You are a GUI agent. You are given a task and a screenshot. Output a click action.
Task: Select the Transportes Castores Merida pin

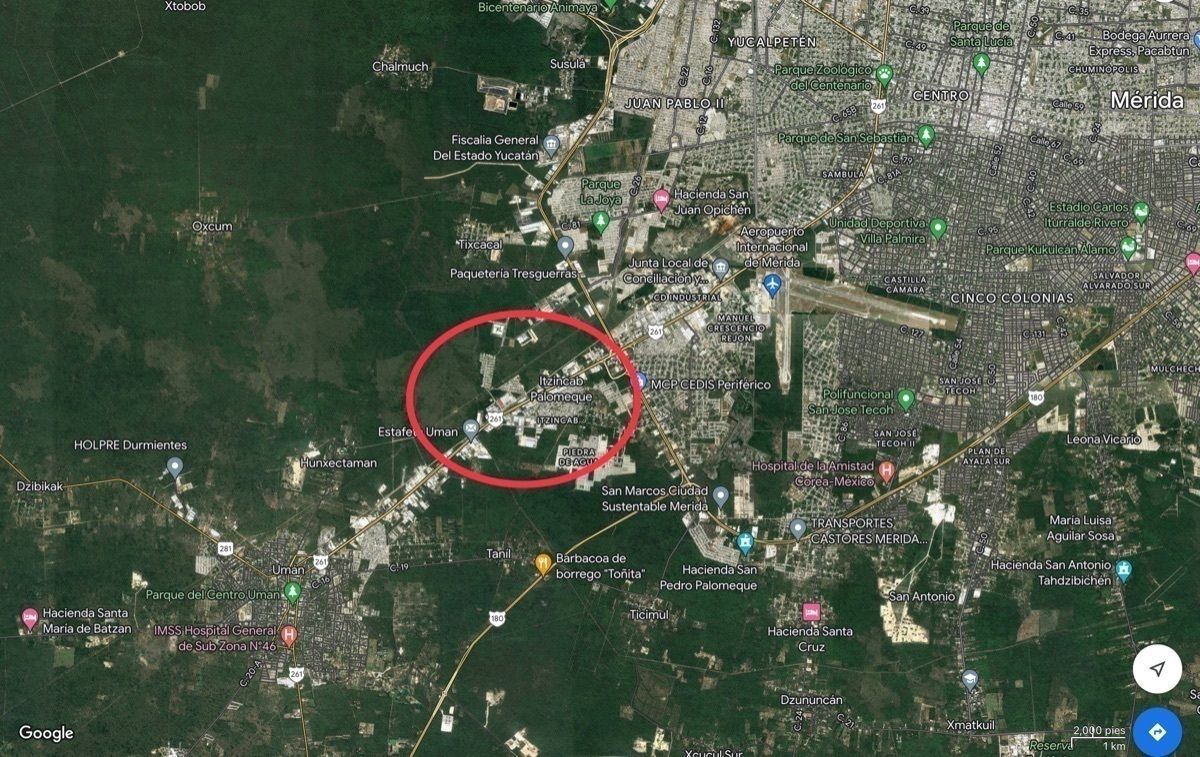pos(797,527)
